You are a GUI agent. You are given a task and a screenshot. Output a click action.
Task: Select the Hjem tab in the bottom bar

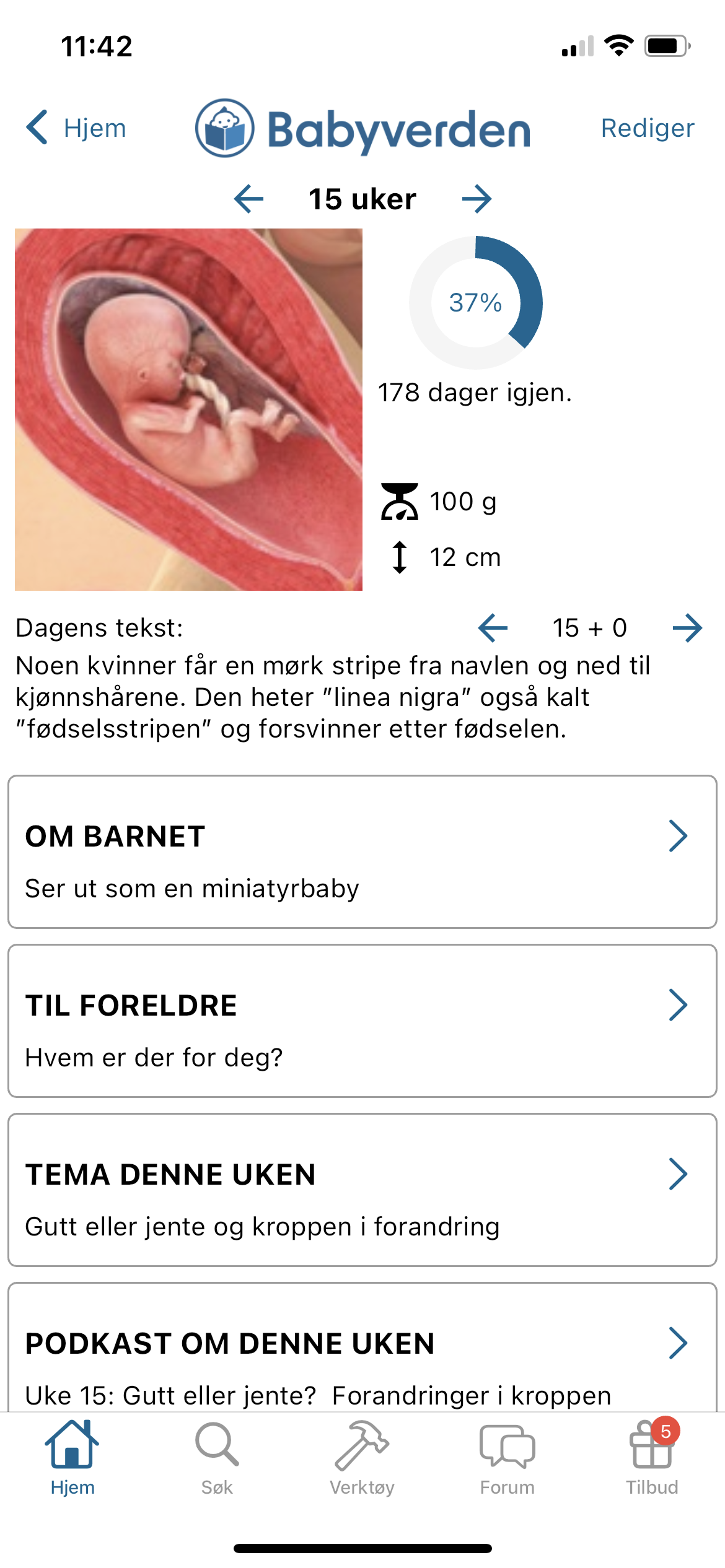click(x=72, y=1458)
